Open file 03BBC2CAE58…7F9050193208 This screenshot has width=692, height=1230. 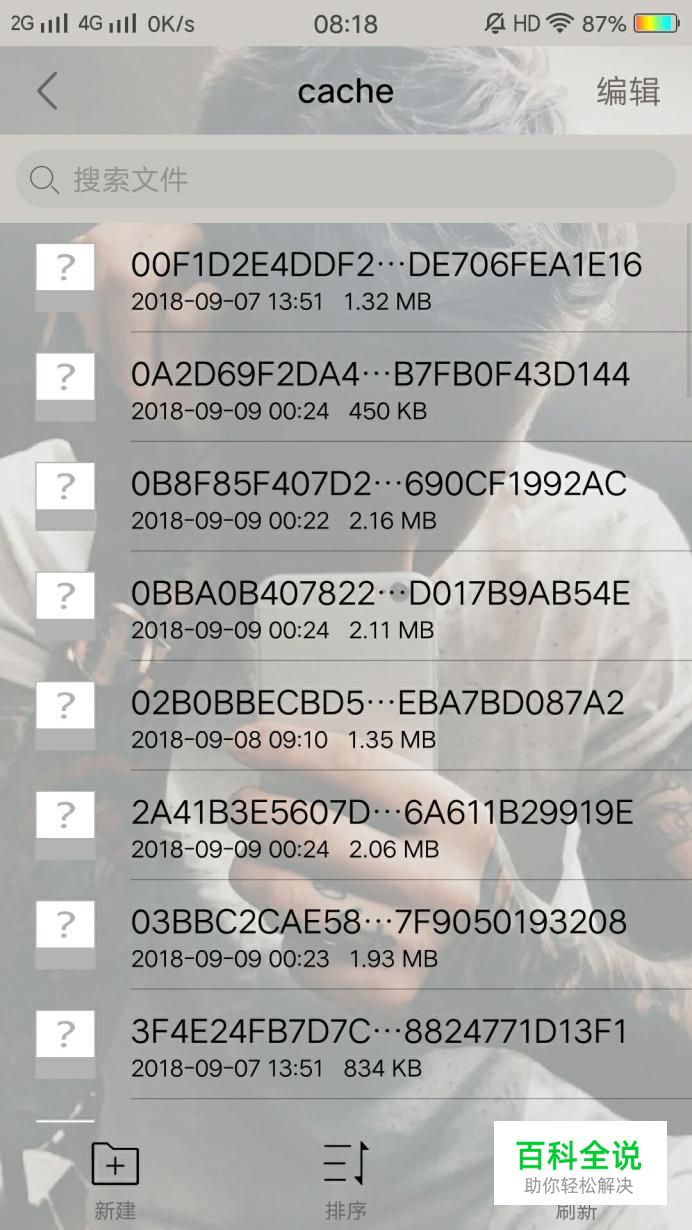346,935
